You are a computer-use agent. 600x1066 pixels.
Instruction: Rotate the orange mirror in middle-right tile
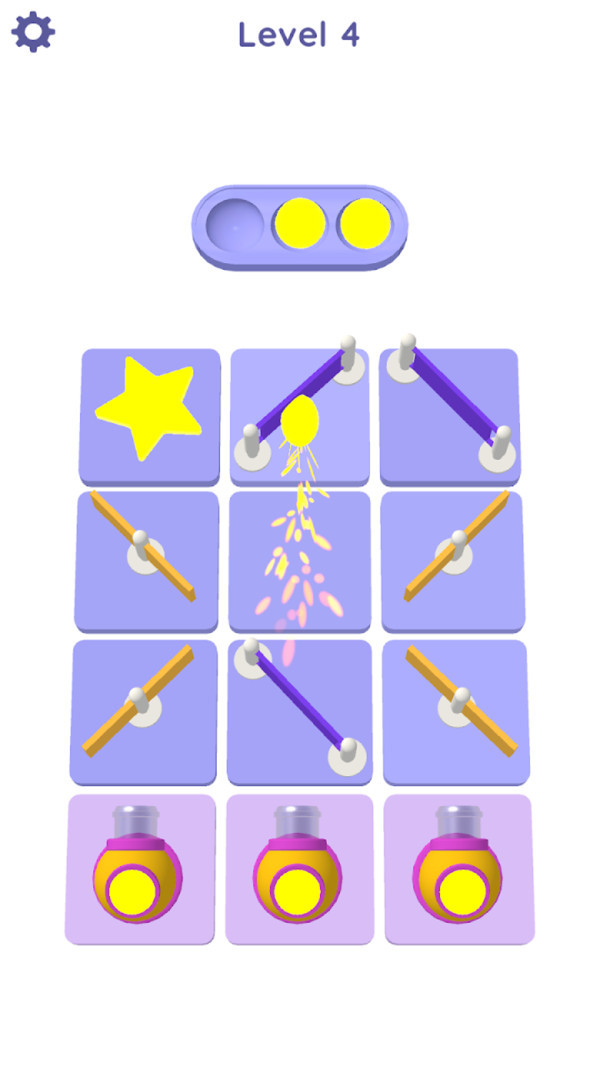pos(455,560)
